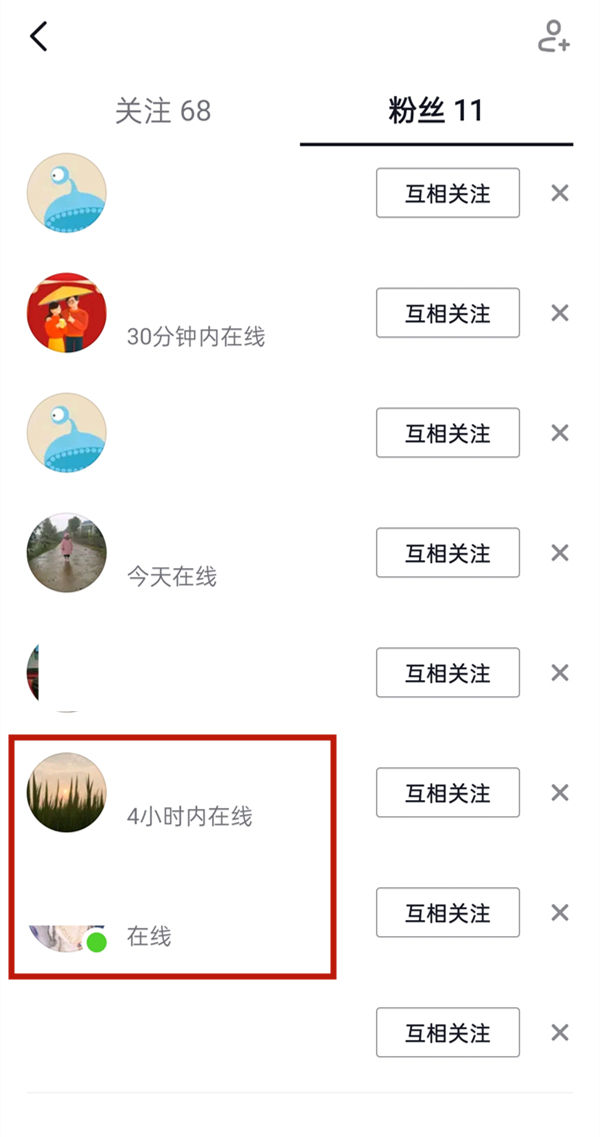The image size is (600, 1137).
Task: Remove the follower marked 今天在线
Action: pyautogui.click(x=560, y=553)
